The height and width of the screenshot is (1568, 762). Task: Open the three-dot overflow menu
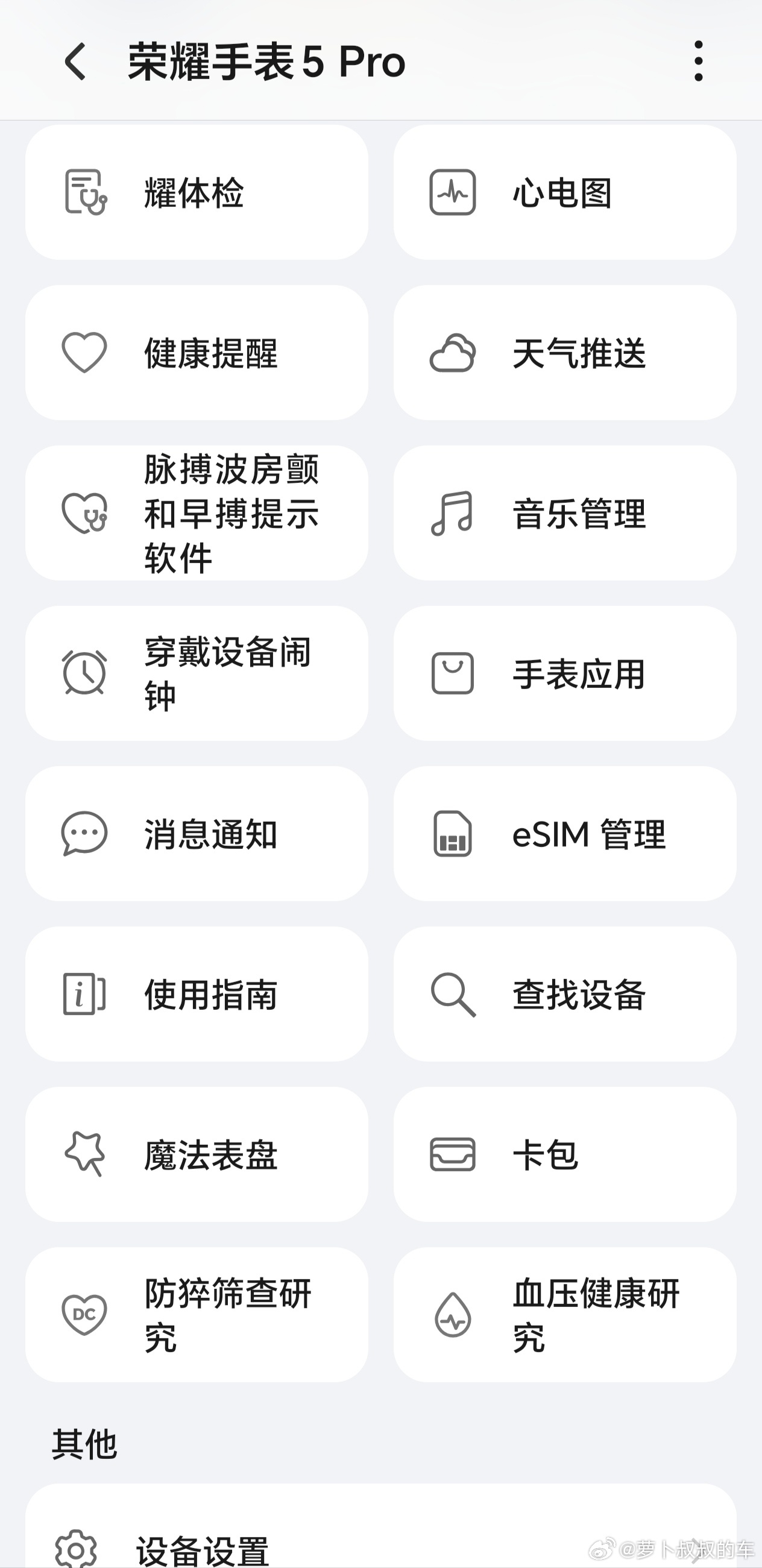click(698, 61)
